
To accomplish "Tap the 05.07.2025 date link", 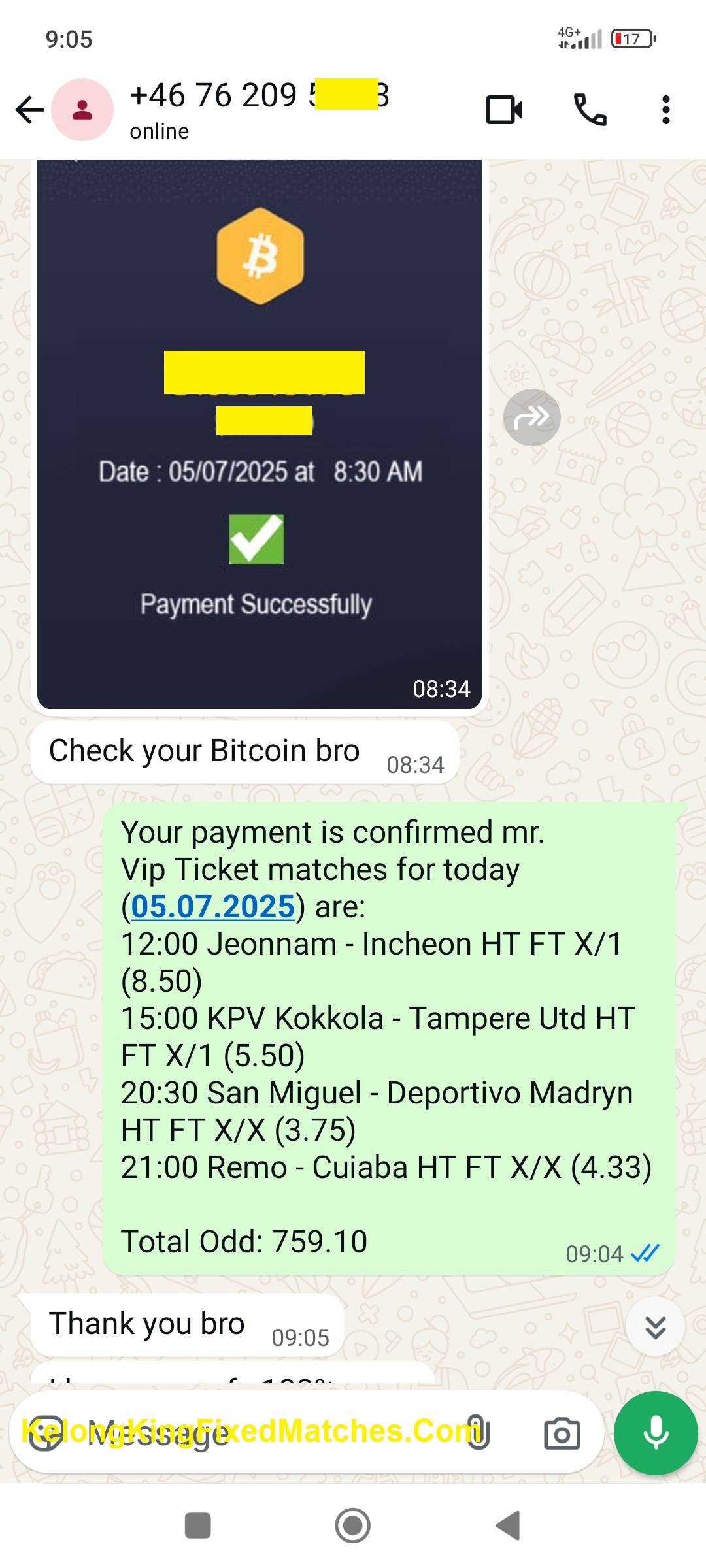I will click(213, 907).
